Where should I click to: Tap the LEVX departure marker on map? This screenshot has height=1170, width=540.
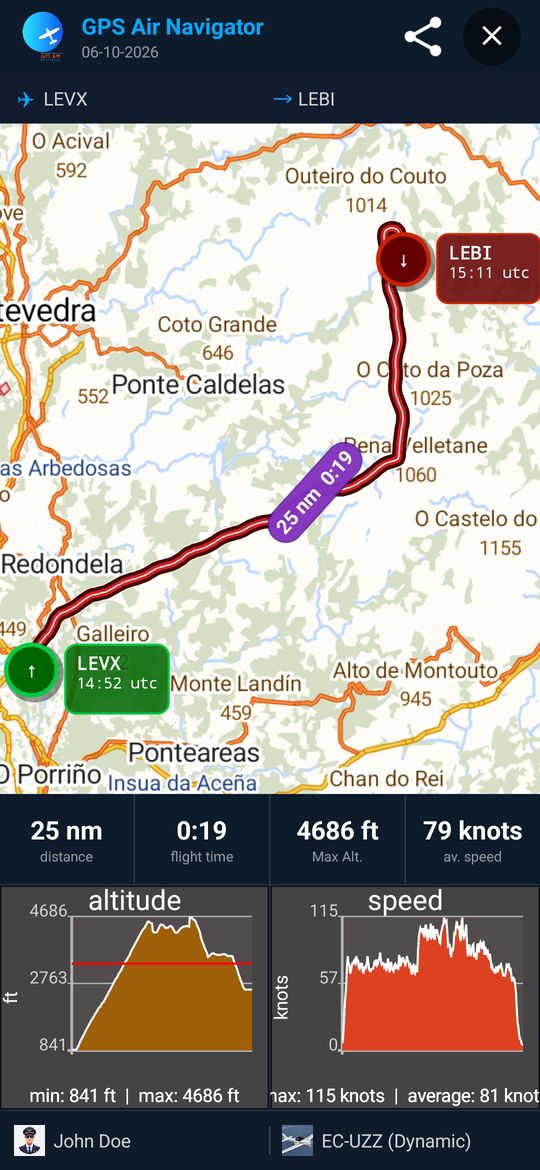click(x=31, y=671)
